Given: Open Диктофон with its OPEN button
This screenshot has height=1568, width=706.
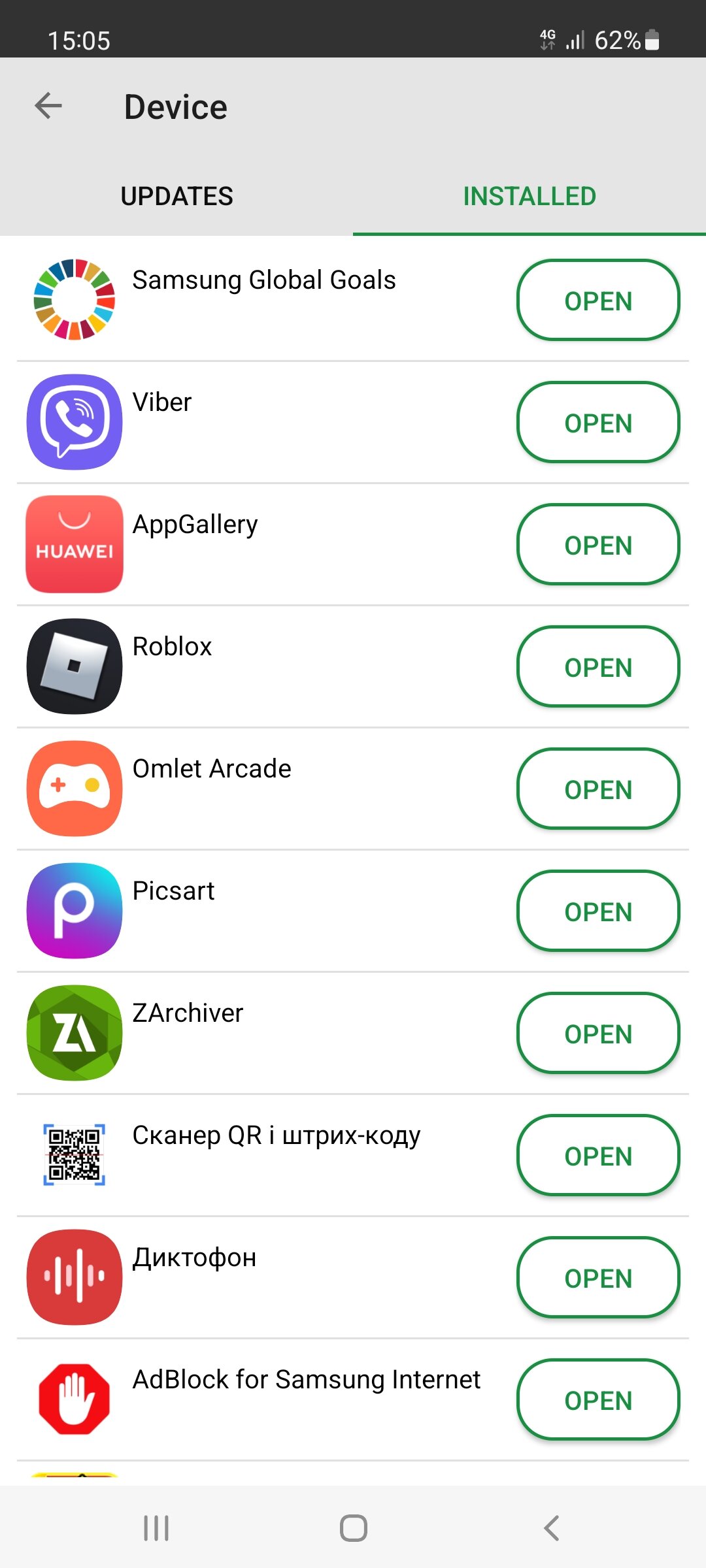Looking at the screenshot, I should click(598, 1278).
